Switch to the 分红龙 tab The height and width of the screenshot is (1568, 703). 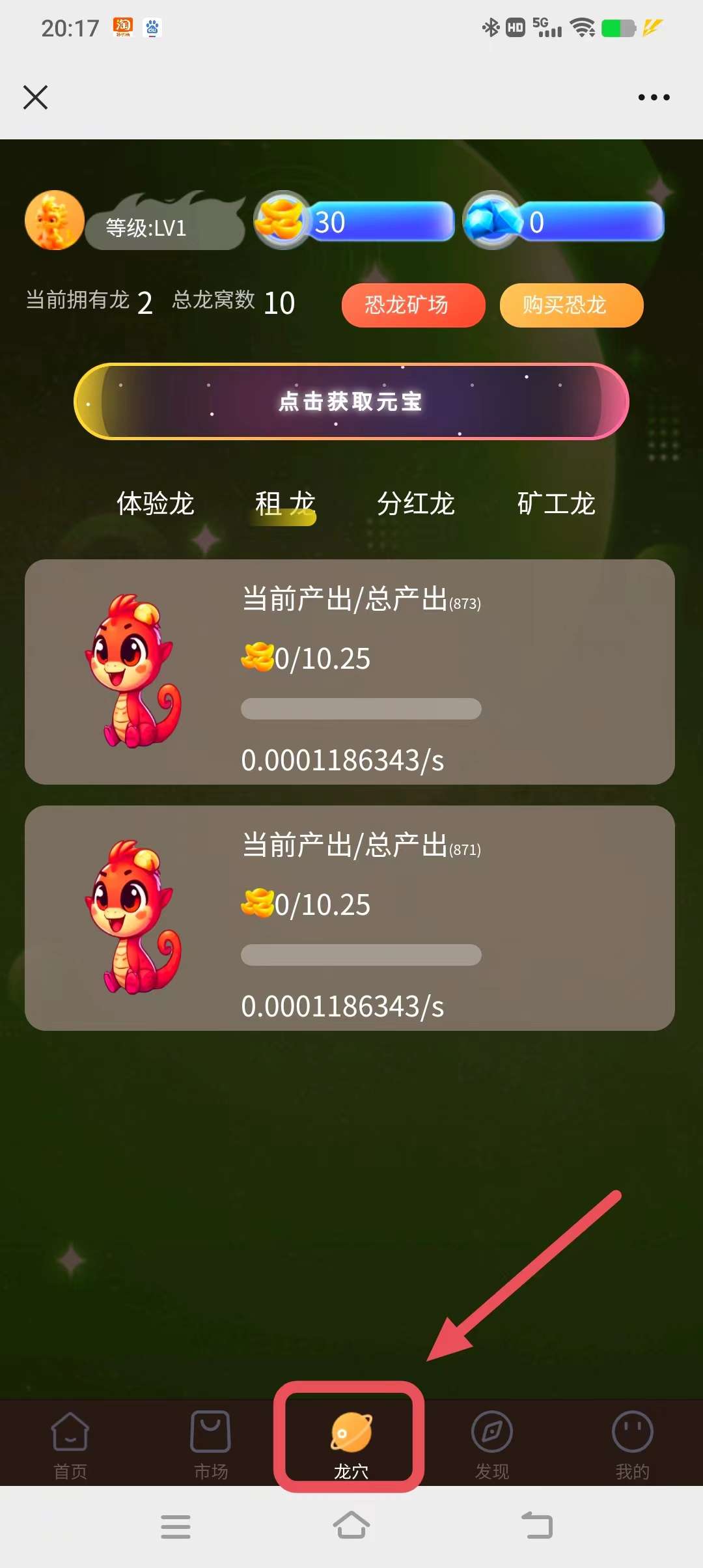click(x=416, y=503)
